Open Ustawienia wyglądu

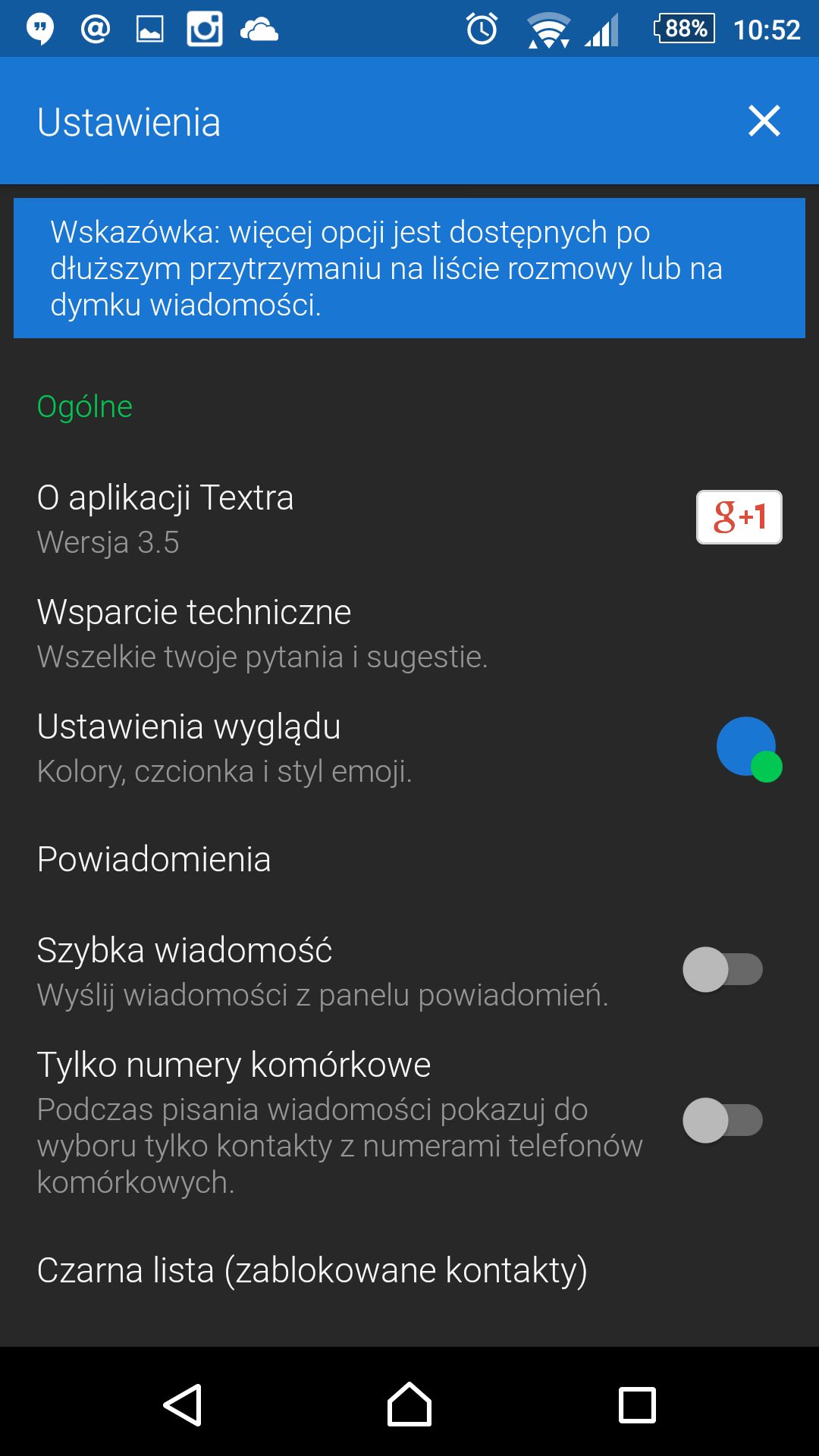pos(409,748)
